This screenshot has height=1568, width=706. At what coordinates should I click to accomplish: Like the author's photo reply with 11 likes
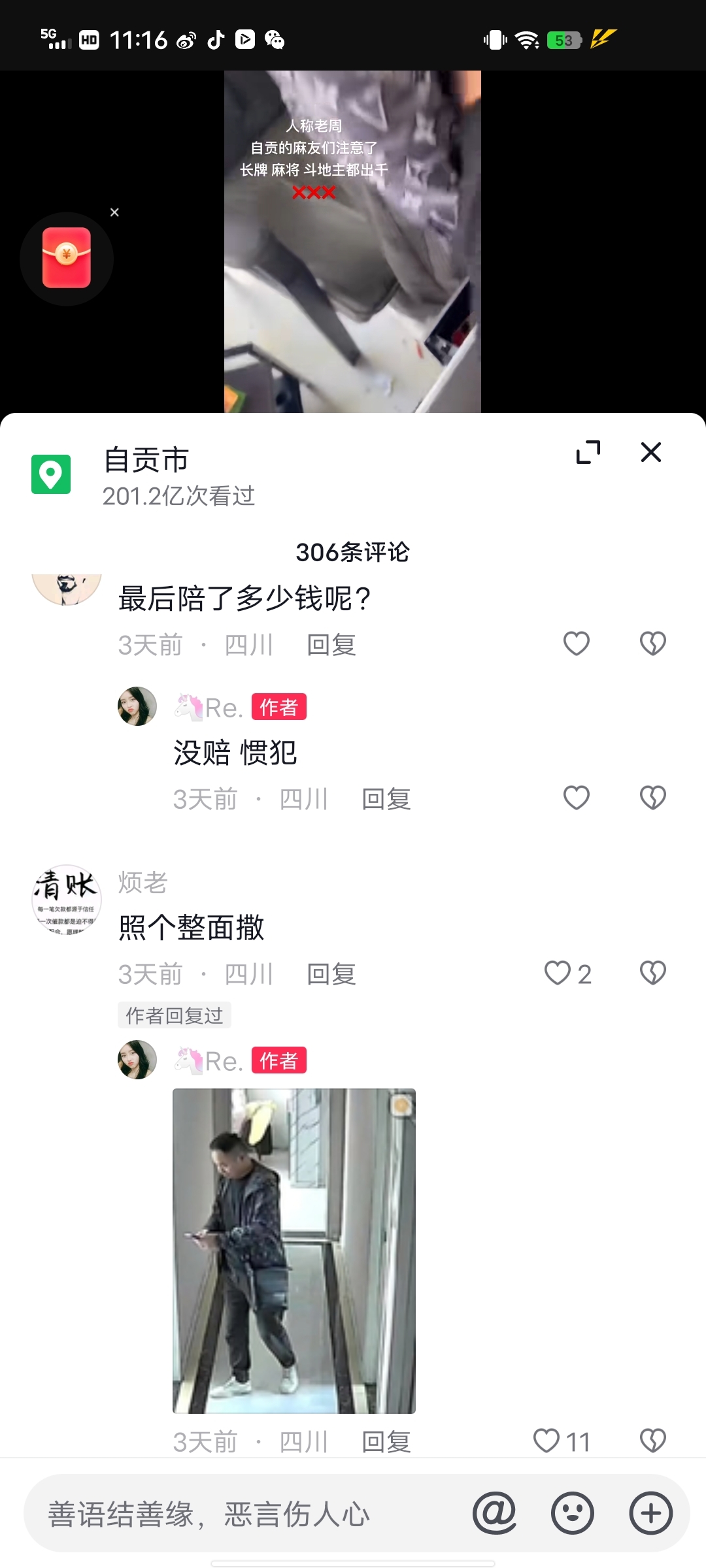click(x=546, y=1441)
